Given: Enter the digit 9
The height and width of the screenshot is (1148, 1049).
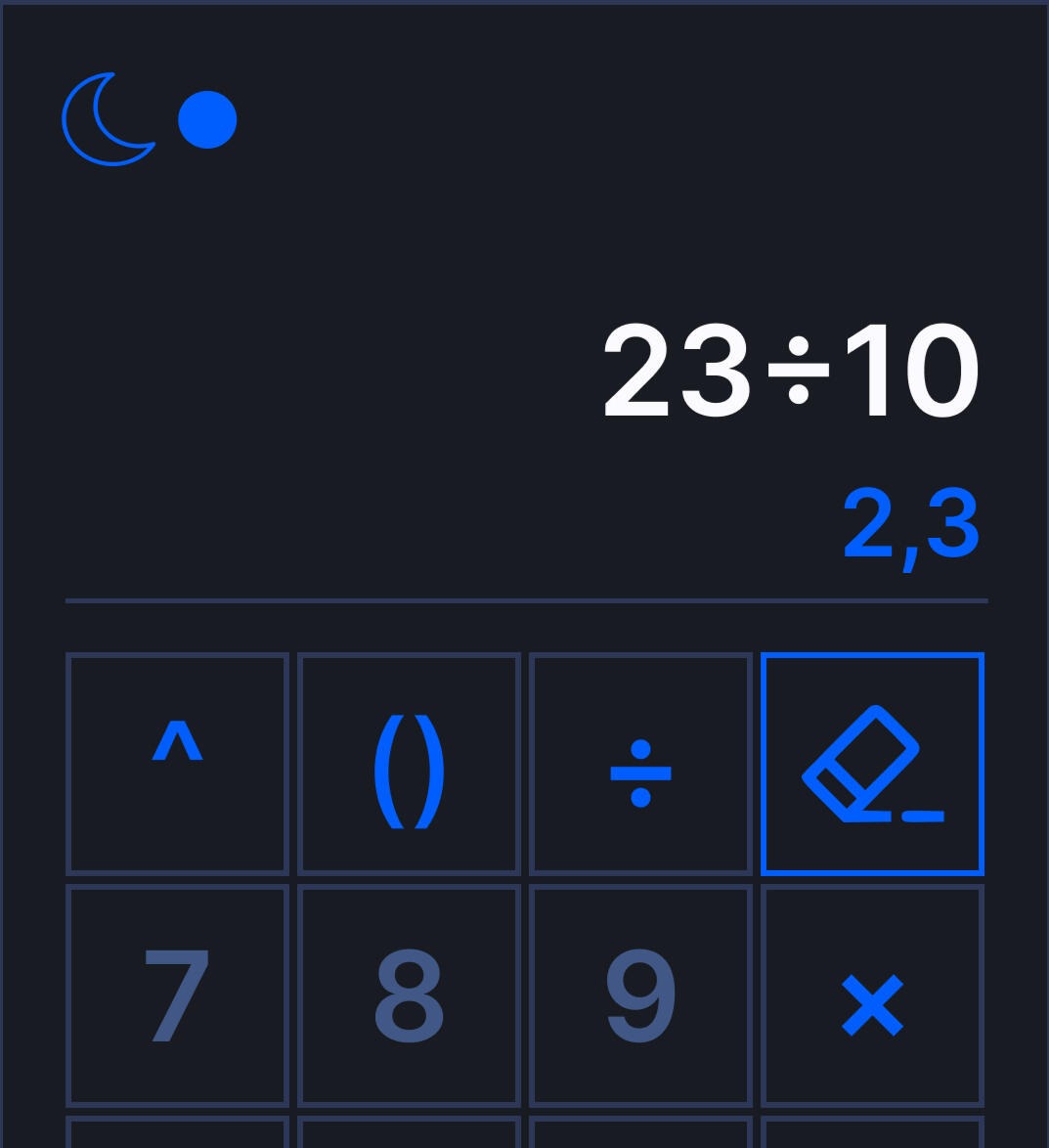Looking at the screenshot, I should [x=640, y=995].
